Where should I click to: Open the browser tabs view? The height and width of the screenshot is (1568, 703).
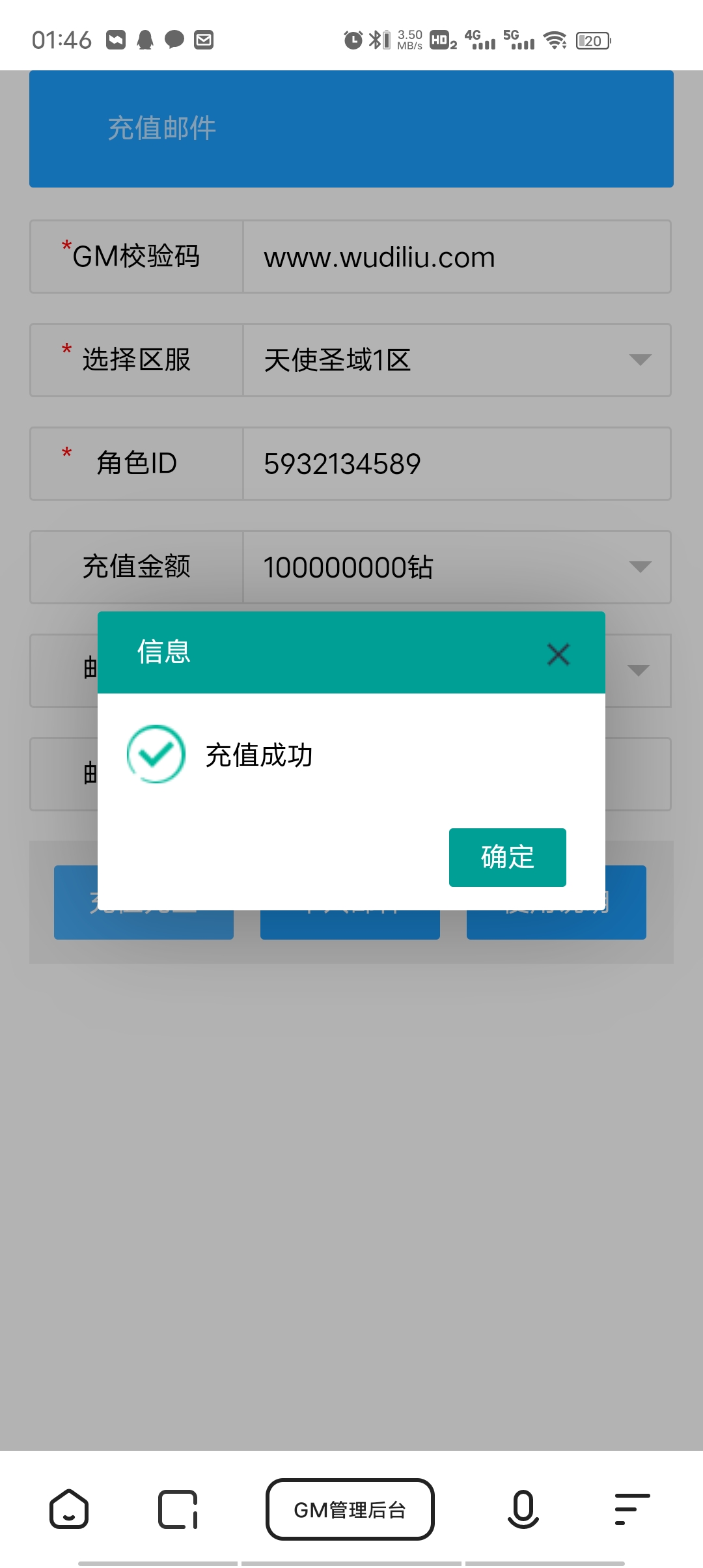coord(178,1509)
